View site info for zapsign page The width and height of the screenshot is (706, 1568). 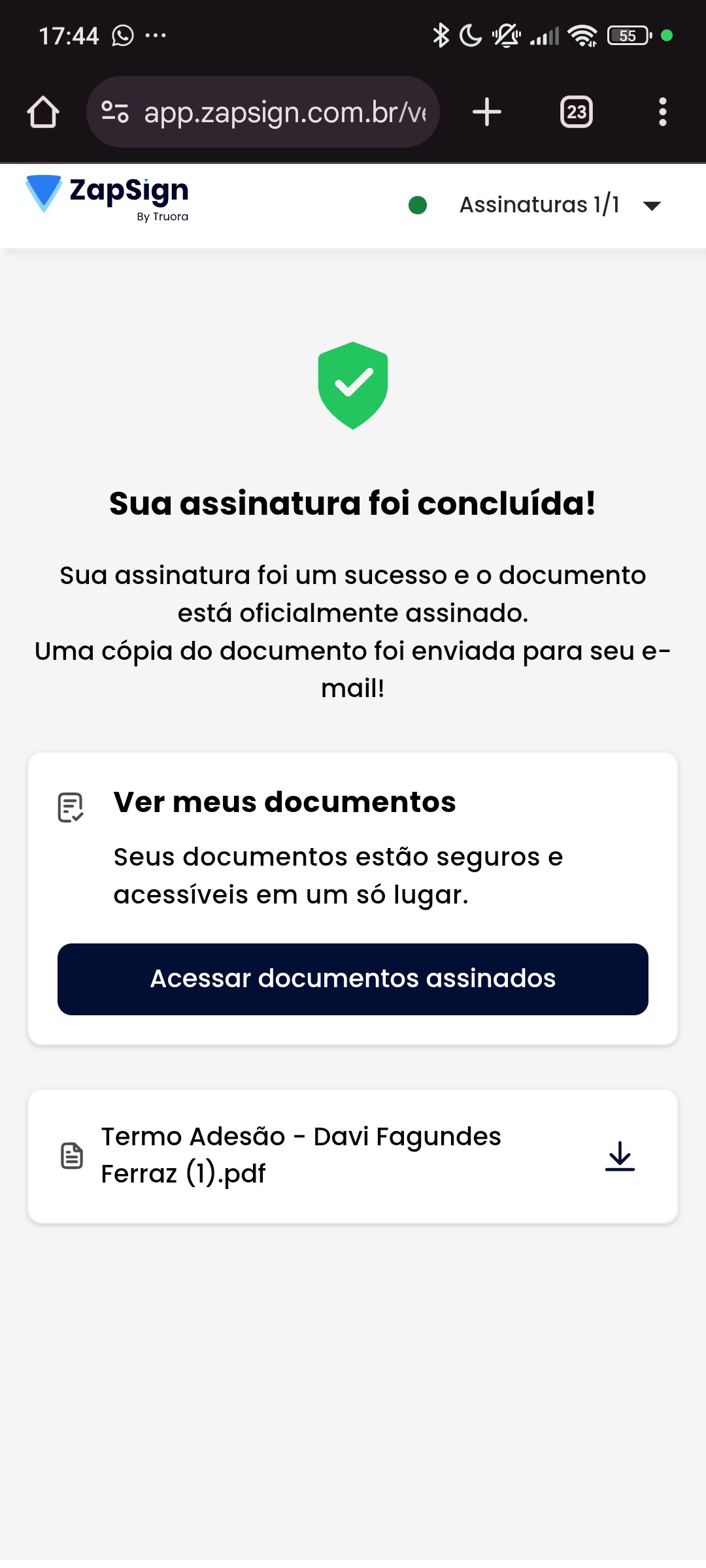click(x=115, y=112)
